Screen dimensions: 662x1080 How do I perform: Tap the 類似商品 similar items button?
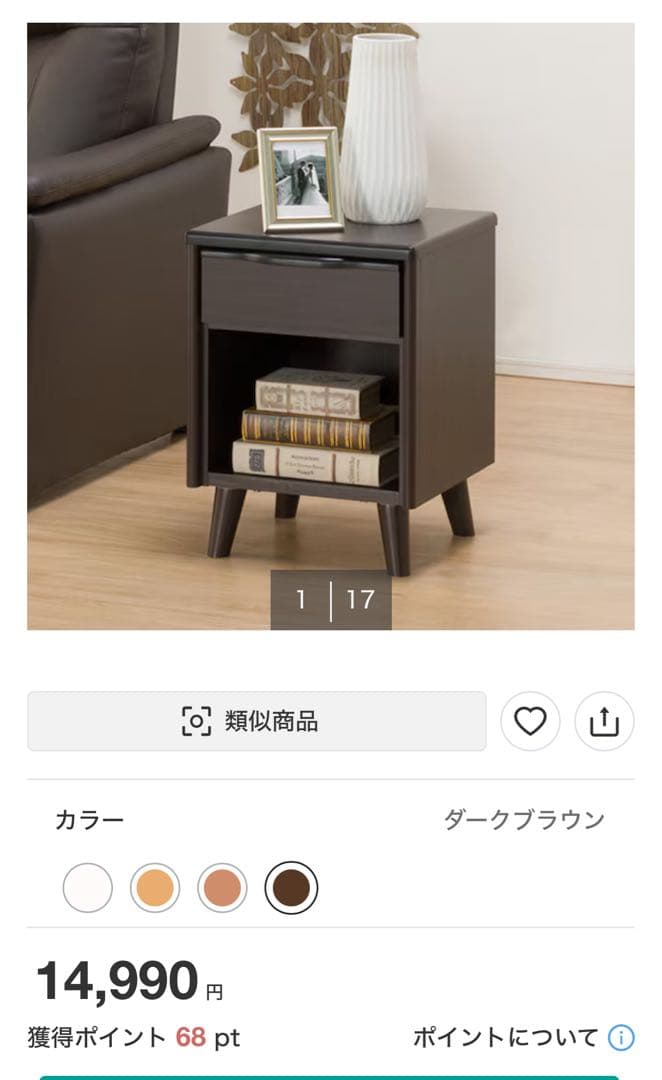tap(256, 721)
